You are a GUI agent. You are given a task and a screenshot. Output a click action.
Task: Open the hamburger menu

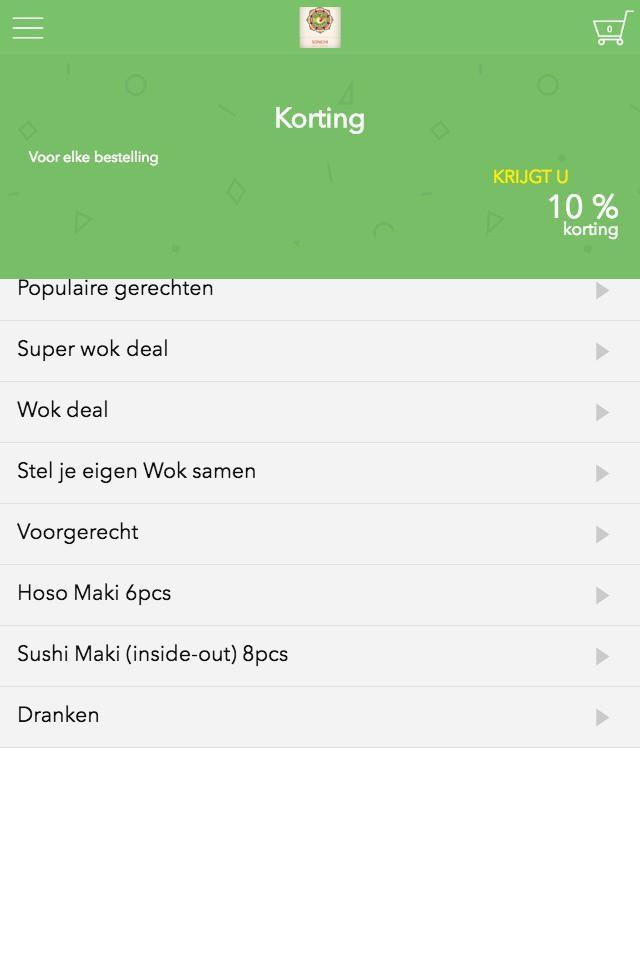[x=28, y=28]
